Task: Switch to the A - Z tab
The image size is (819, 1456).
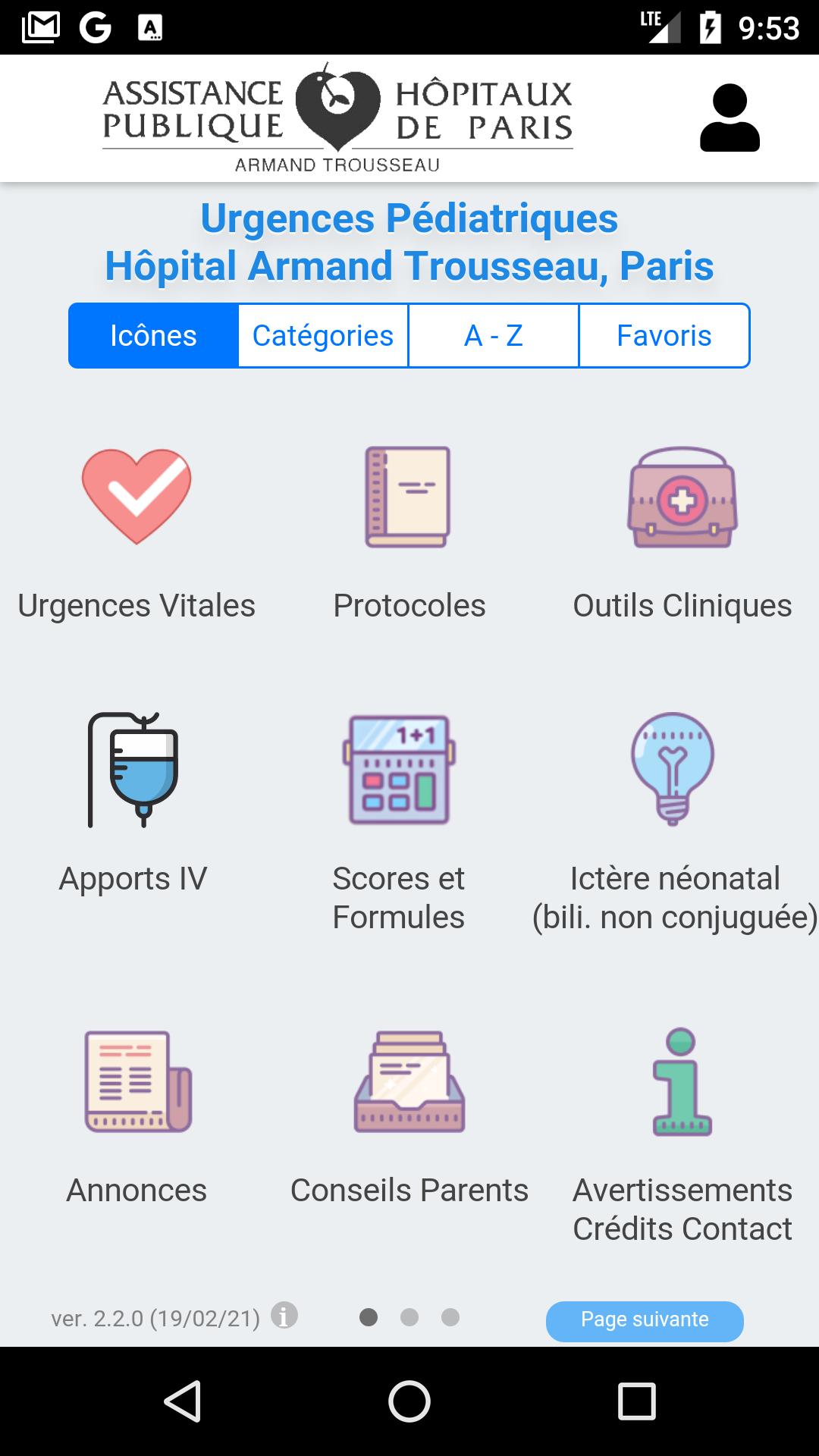Action: click(494, 335)
